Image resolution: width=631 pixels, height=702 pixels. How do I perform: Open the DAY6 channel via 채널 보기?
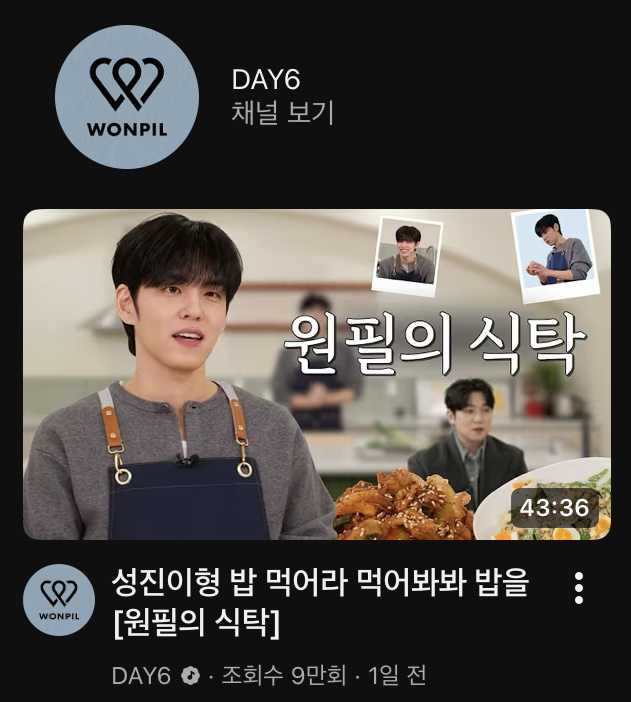tap(282, 113)
